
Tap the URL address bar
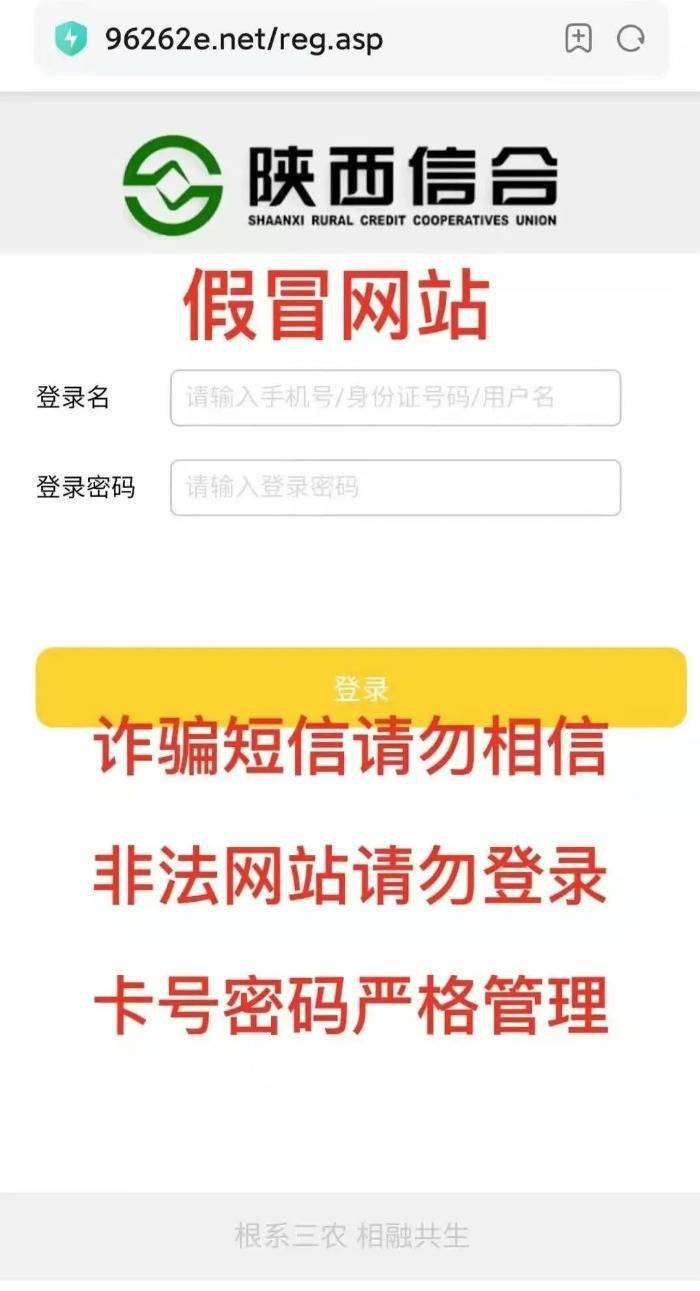(x=300, y=39)
